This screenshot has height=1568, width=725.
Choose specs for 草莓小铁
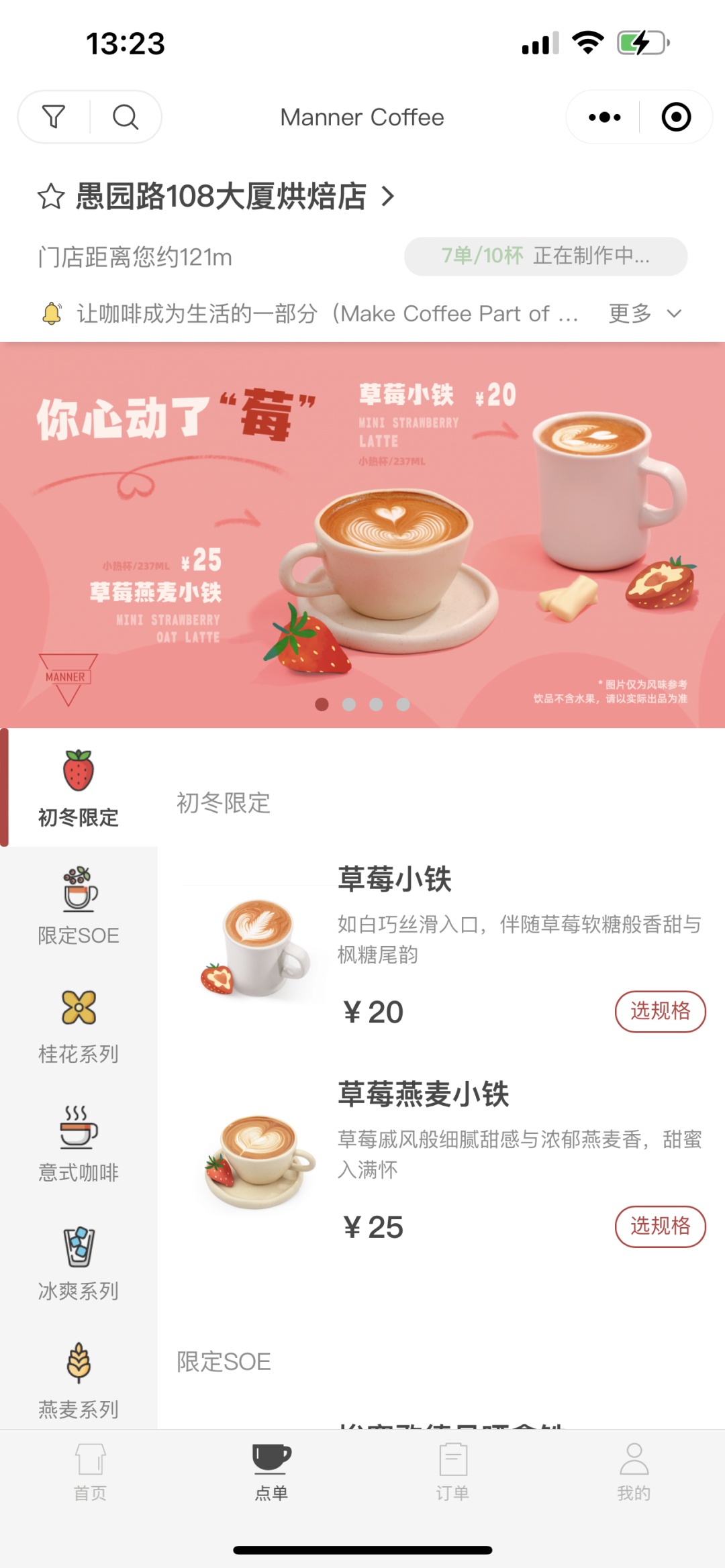[x=660, y=1011]
